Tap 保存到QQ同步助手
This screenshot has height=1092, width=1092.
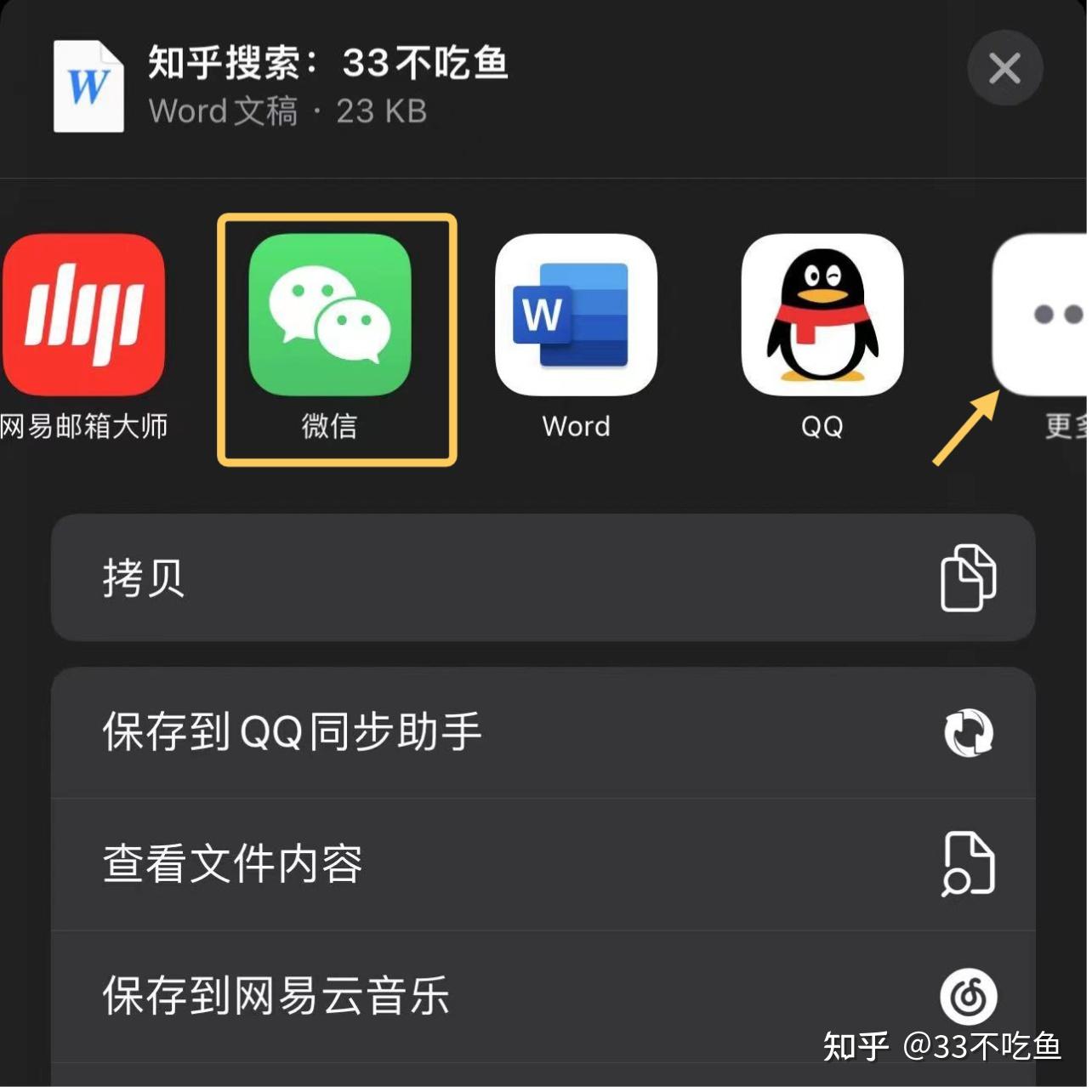(543, 732)
